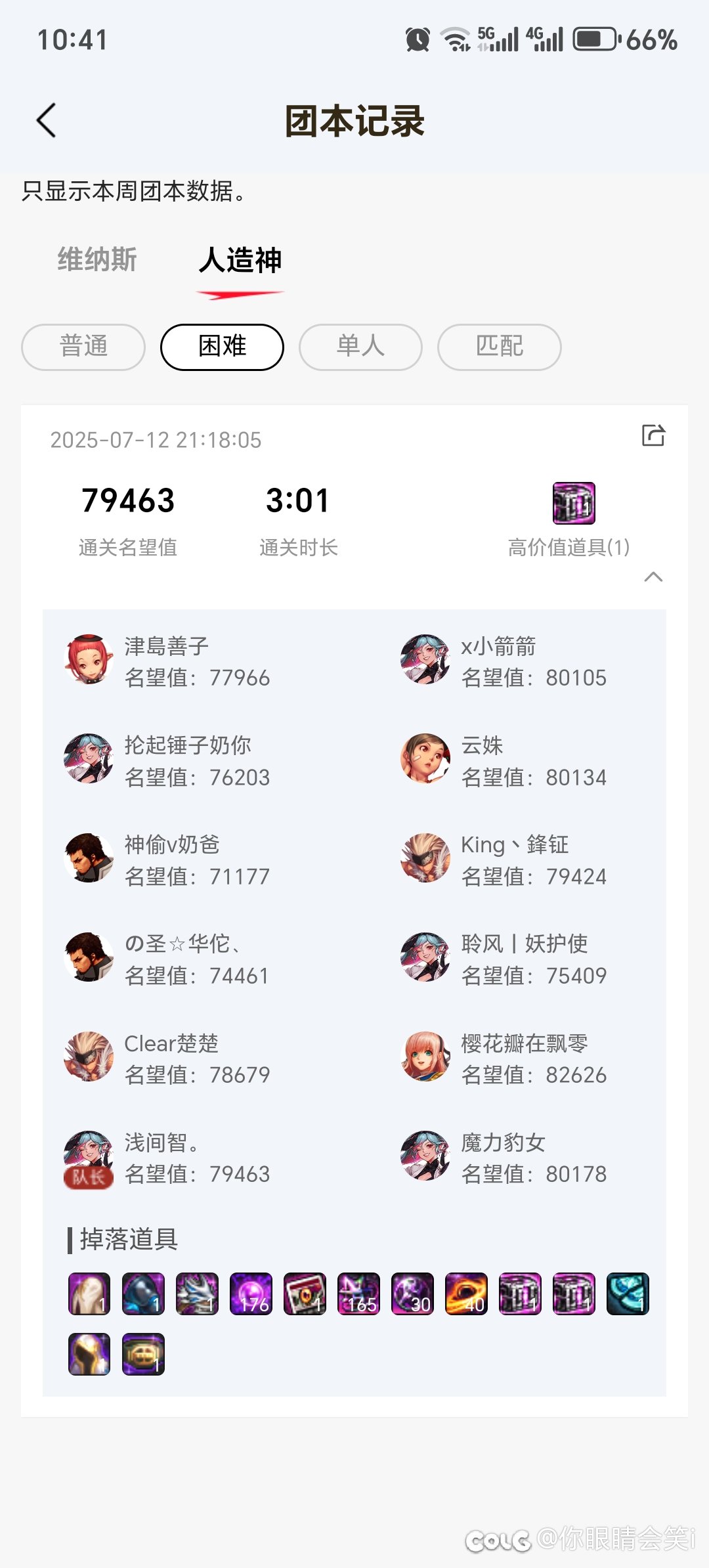Viewport: 709px width, 1568px height.
Task: Share this raid record
Action: click(653, 435)
